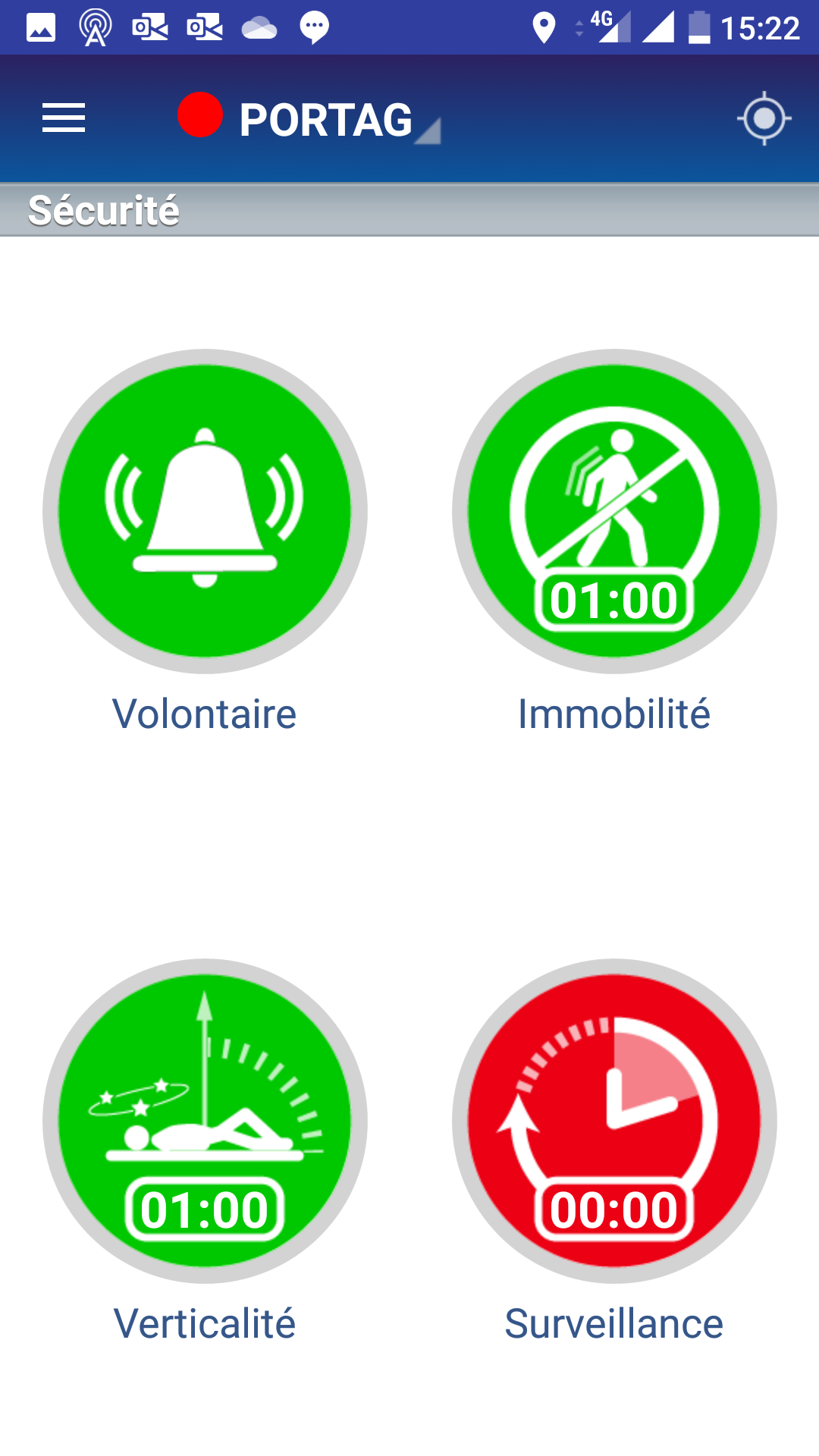Select the Immobilité alarm button

(614, 511)
